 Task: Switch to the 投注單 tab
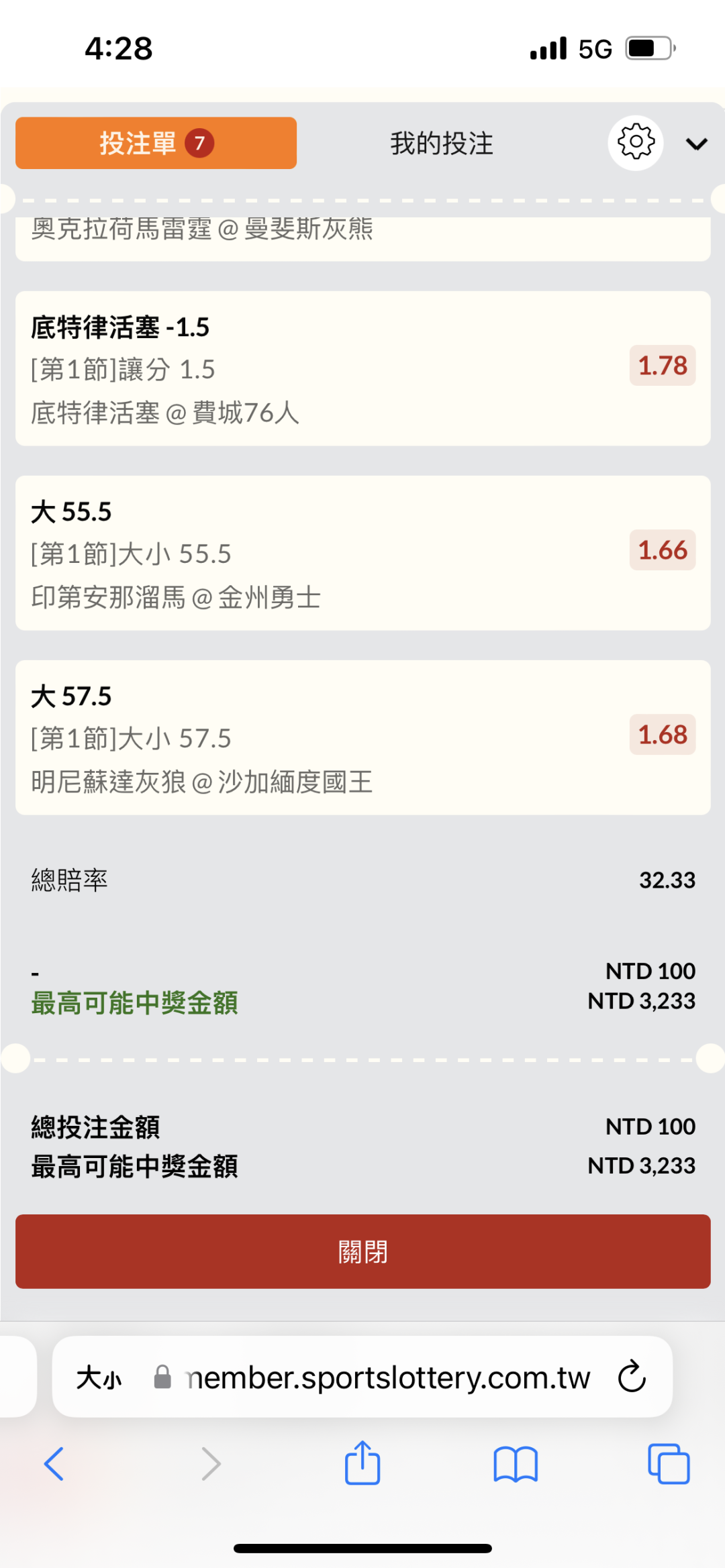click(x=156, y=143)
